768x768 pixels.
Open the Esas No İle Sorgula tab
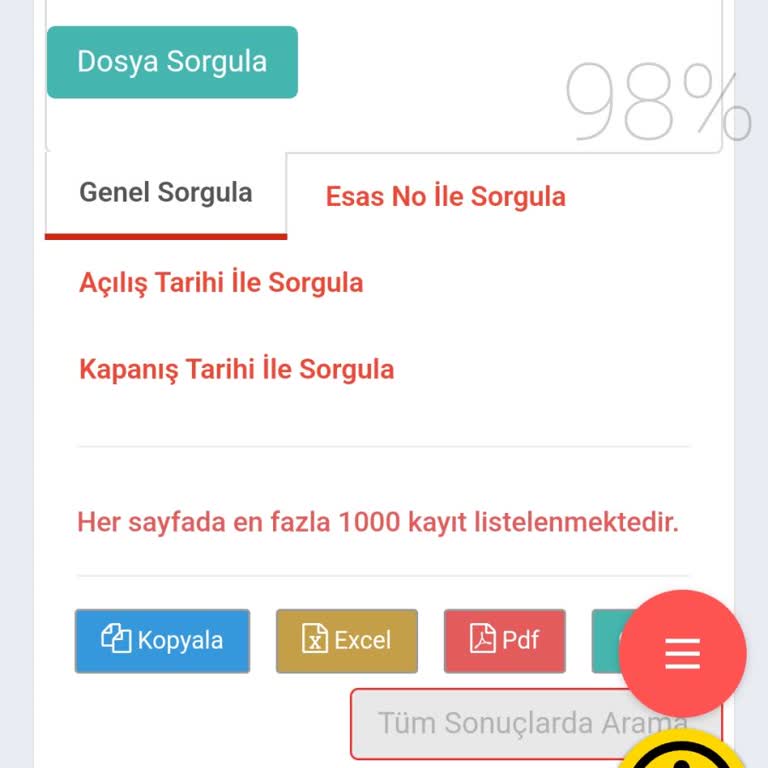[x=445, y=197]
